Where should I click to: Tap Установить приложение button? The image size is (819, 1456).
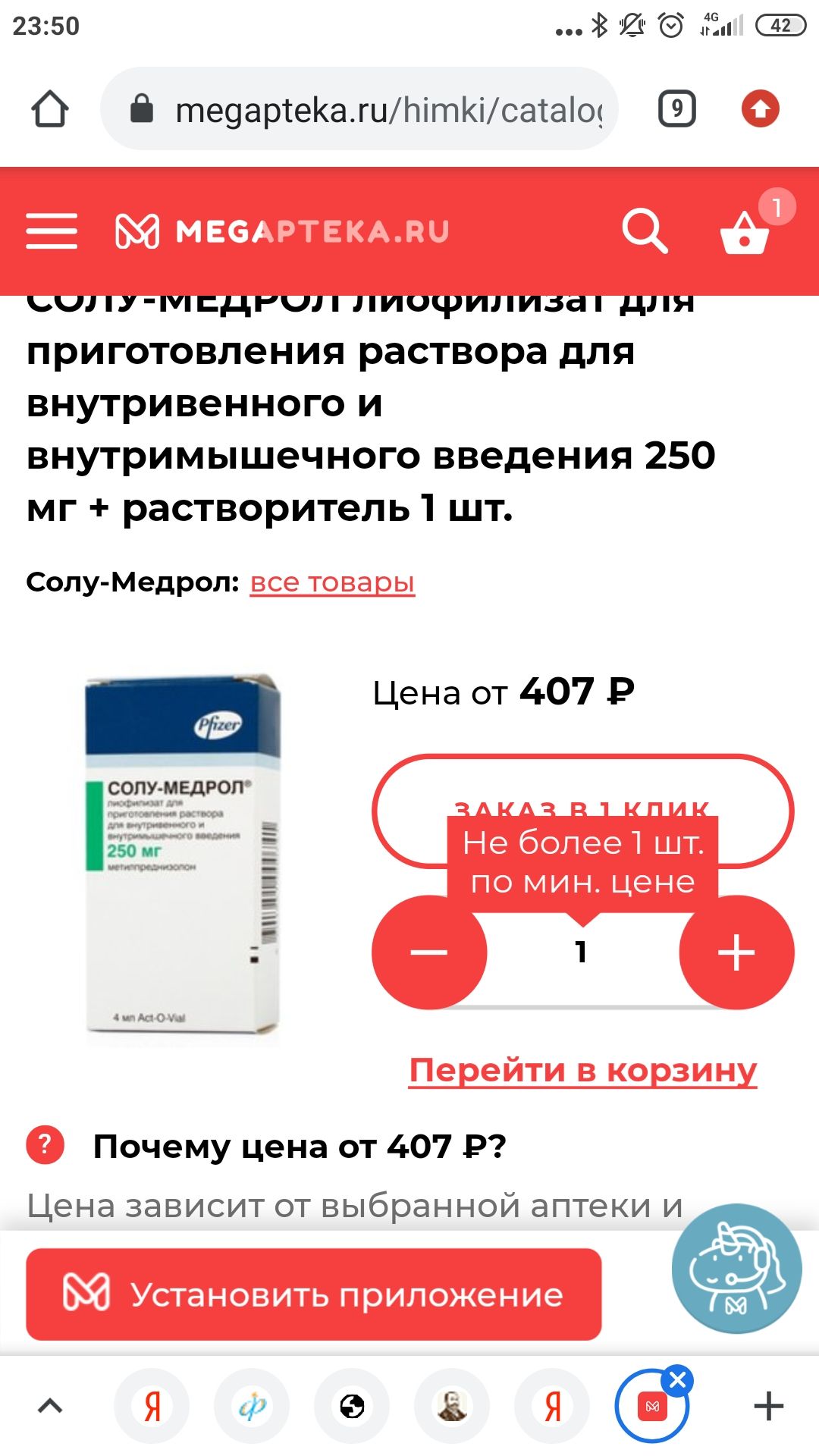313,1294
